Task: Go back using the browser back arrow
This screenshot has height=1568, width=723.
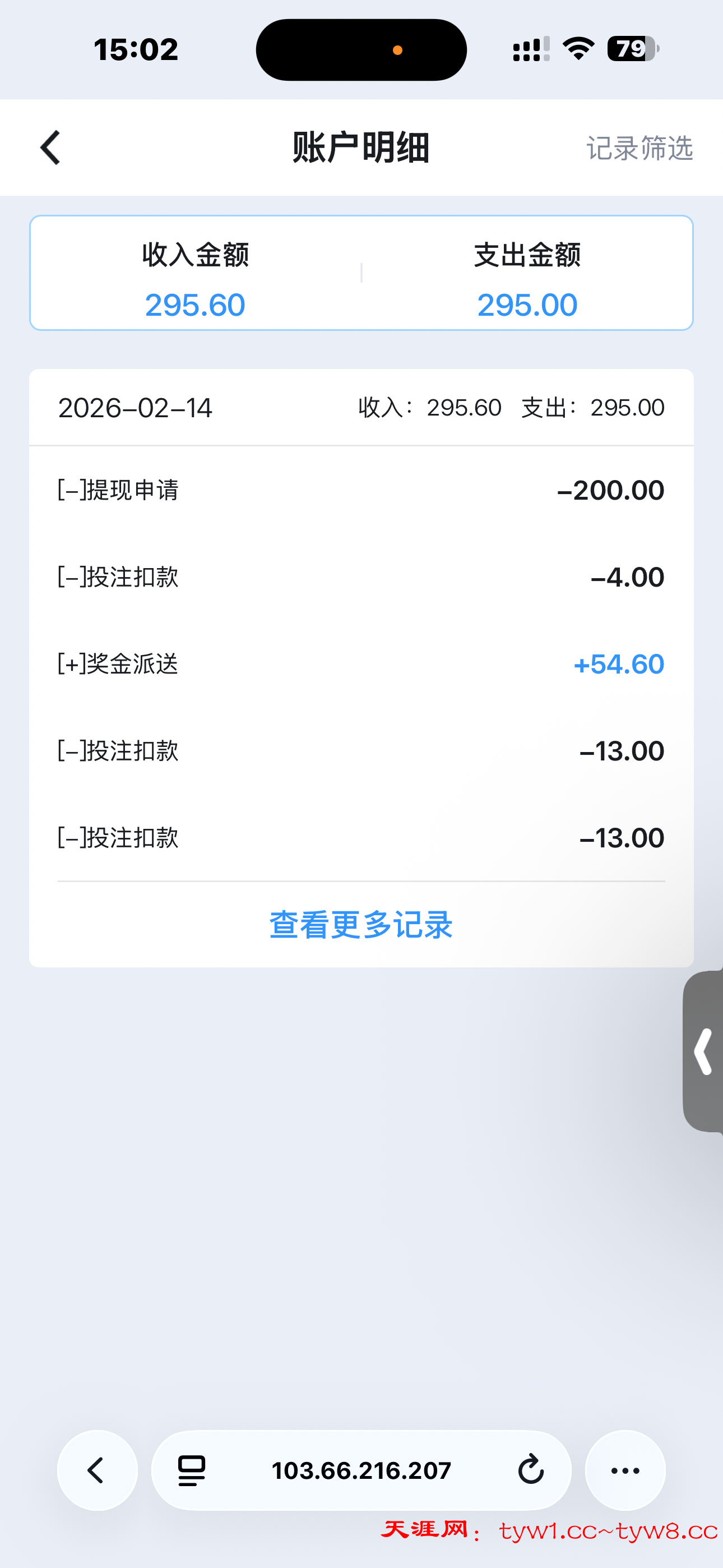Action: pos(97,1471)
